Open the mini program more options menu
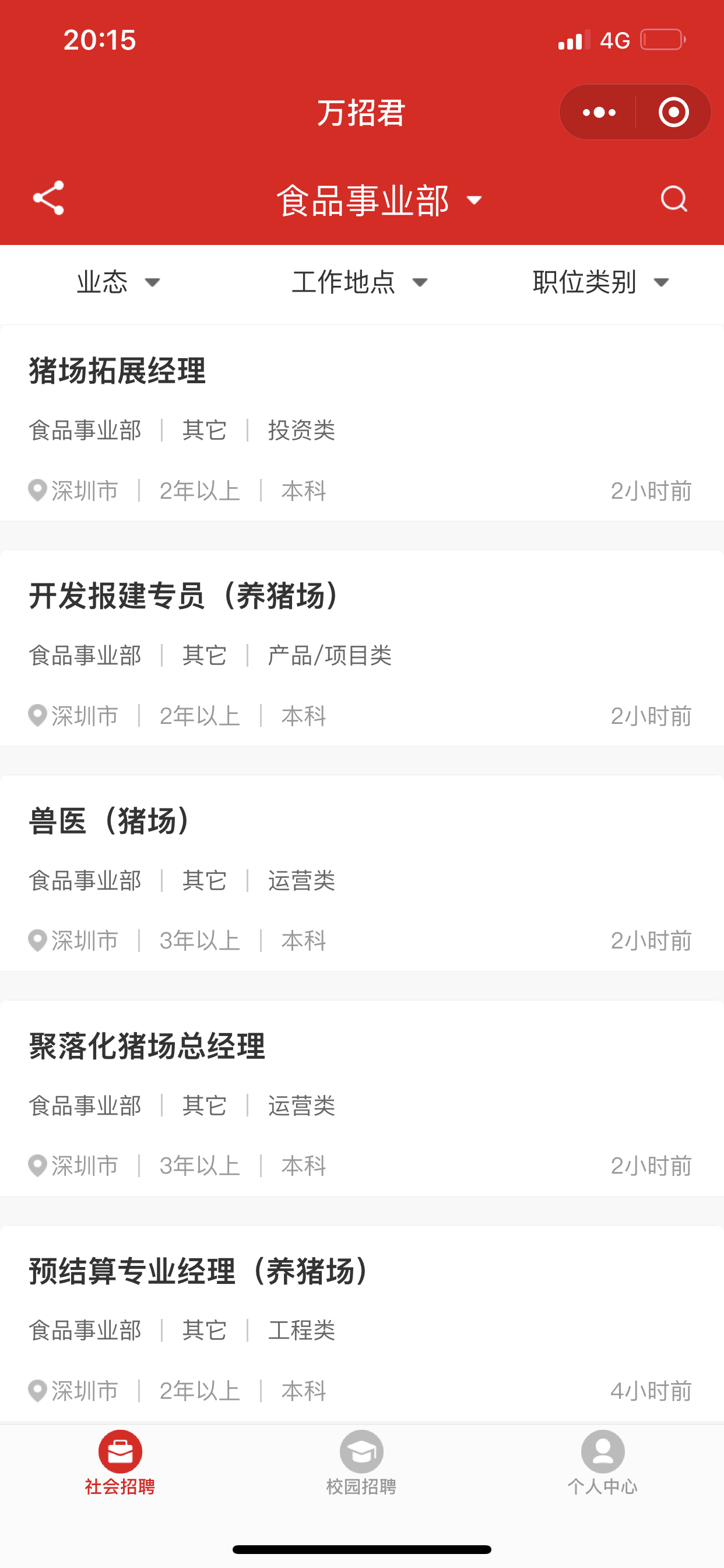Image resolution: width=724 pixels, height=1568 pixels. click(599, 113)
